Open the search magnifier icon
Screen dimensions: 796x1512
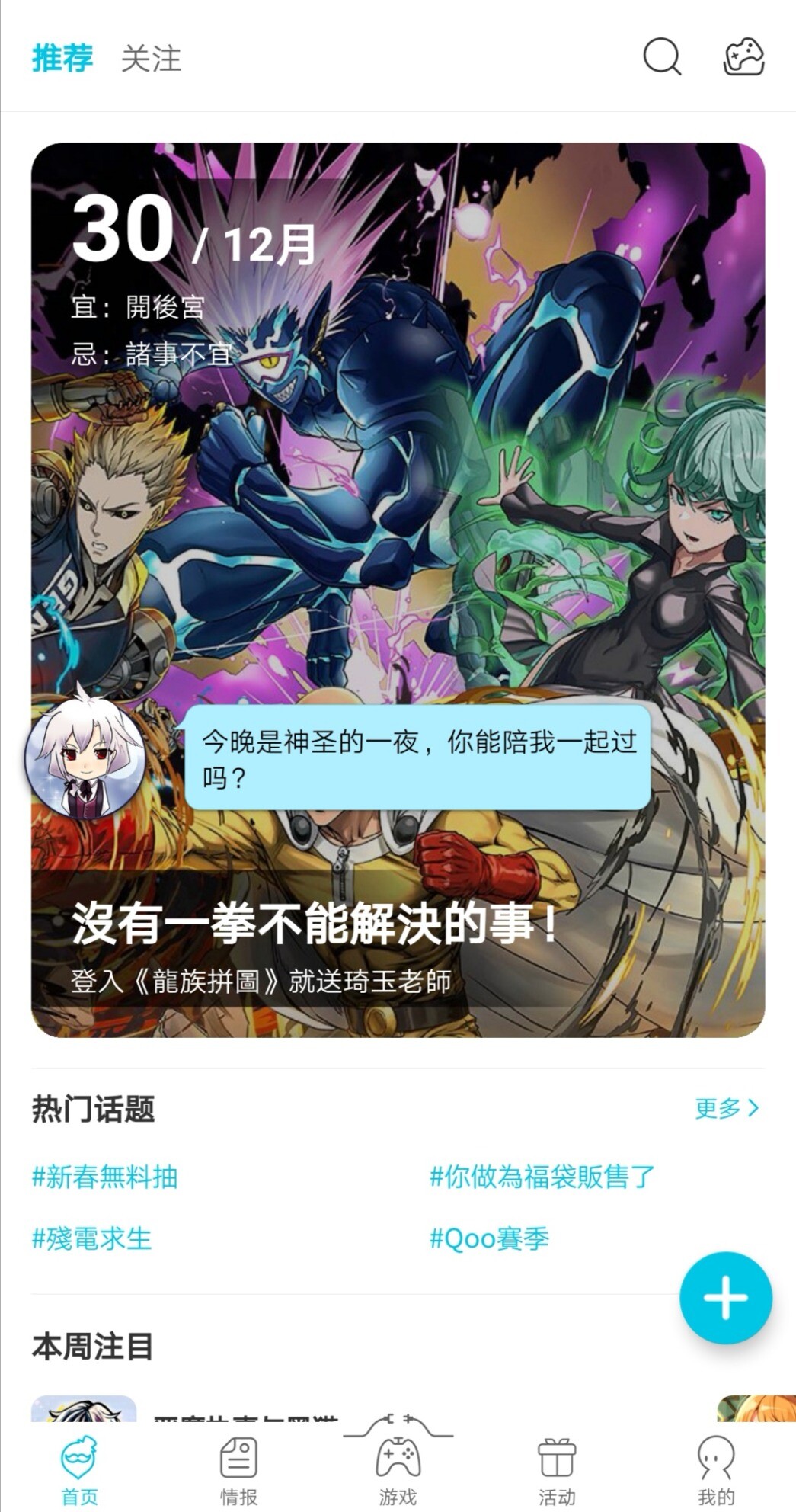[662, 57]
